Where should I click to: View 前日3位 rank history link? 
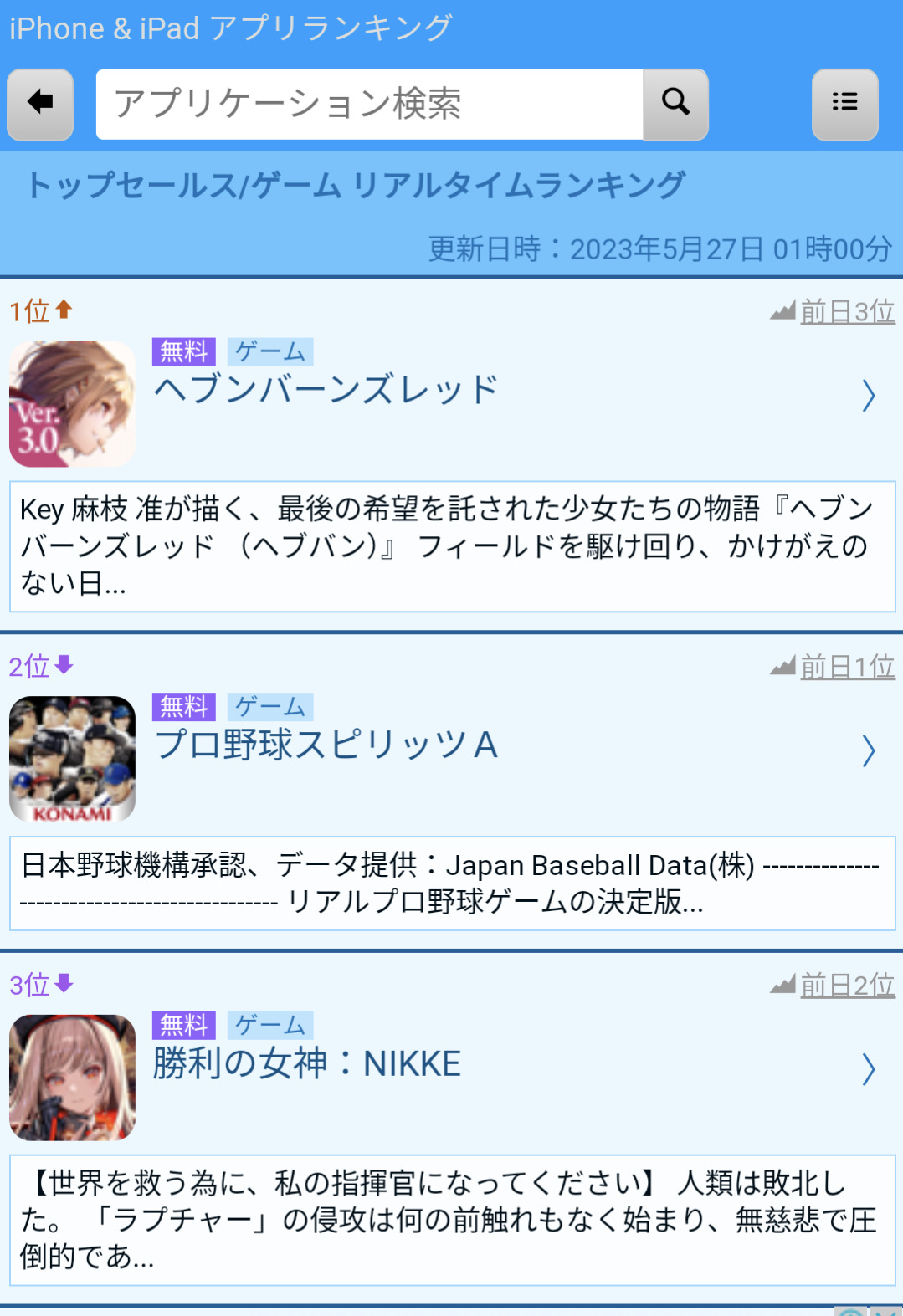(x=846, y=312)
